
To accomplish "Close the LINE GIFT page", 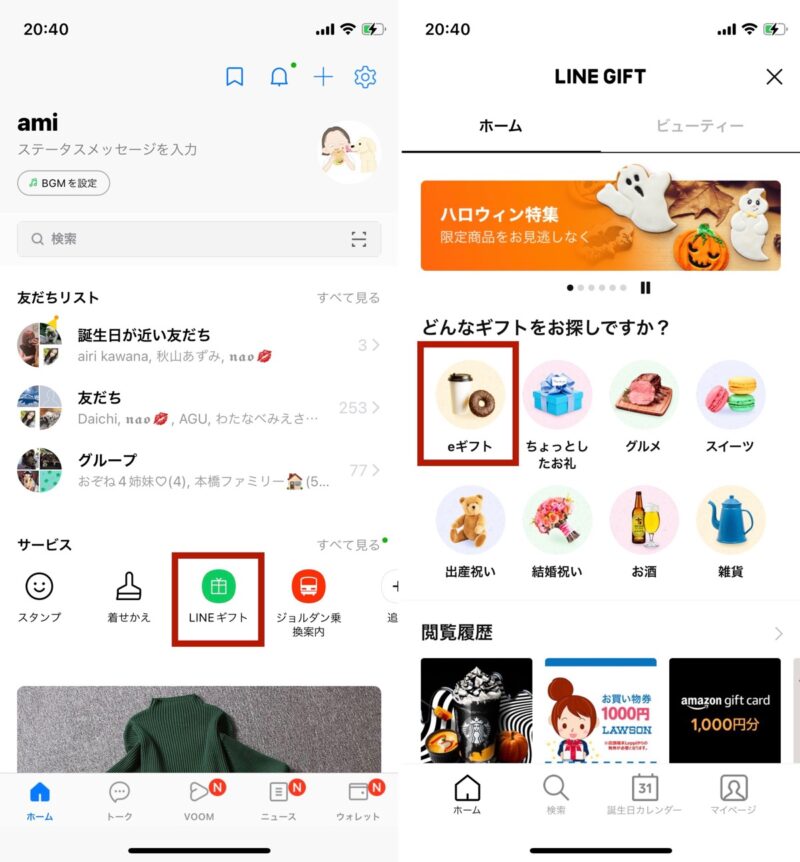I will [x=774, y=77].
